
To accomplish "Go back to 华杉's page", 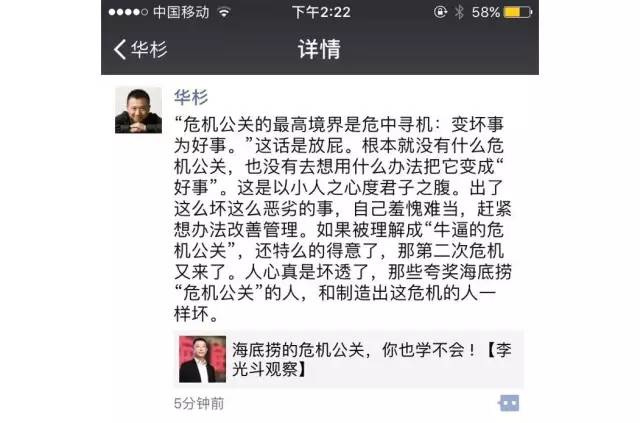I will pyautogui.click(x=138, y=49).
